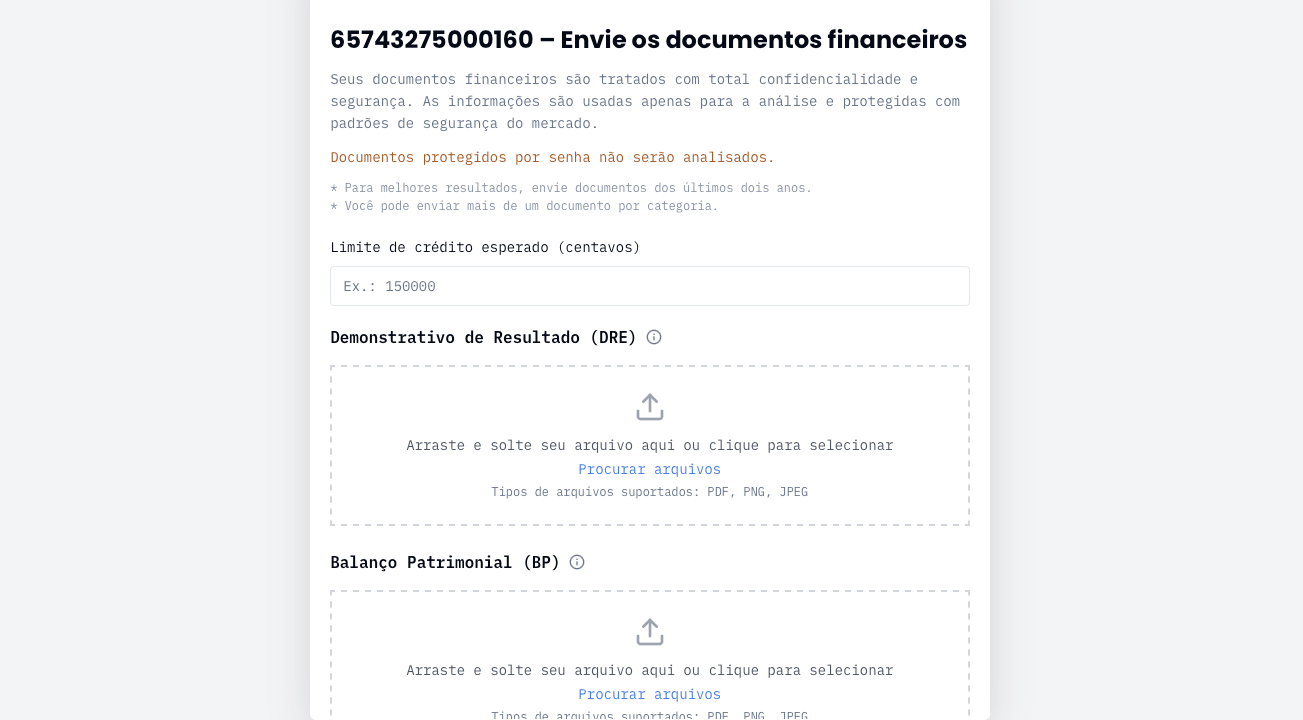
Task: Open info icon next to Demonstrativo de Resultado
Action: (x=654, y=337)
